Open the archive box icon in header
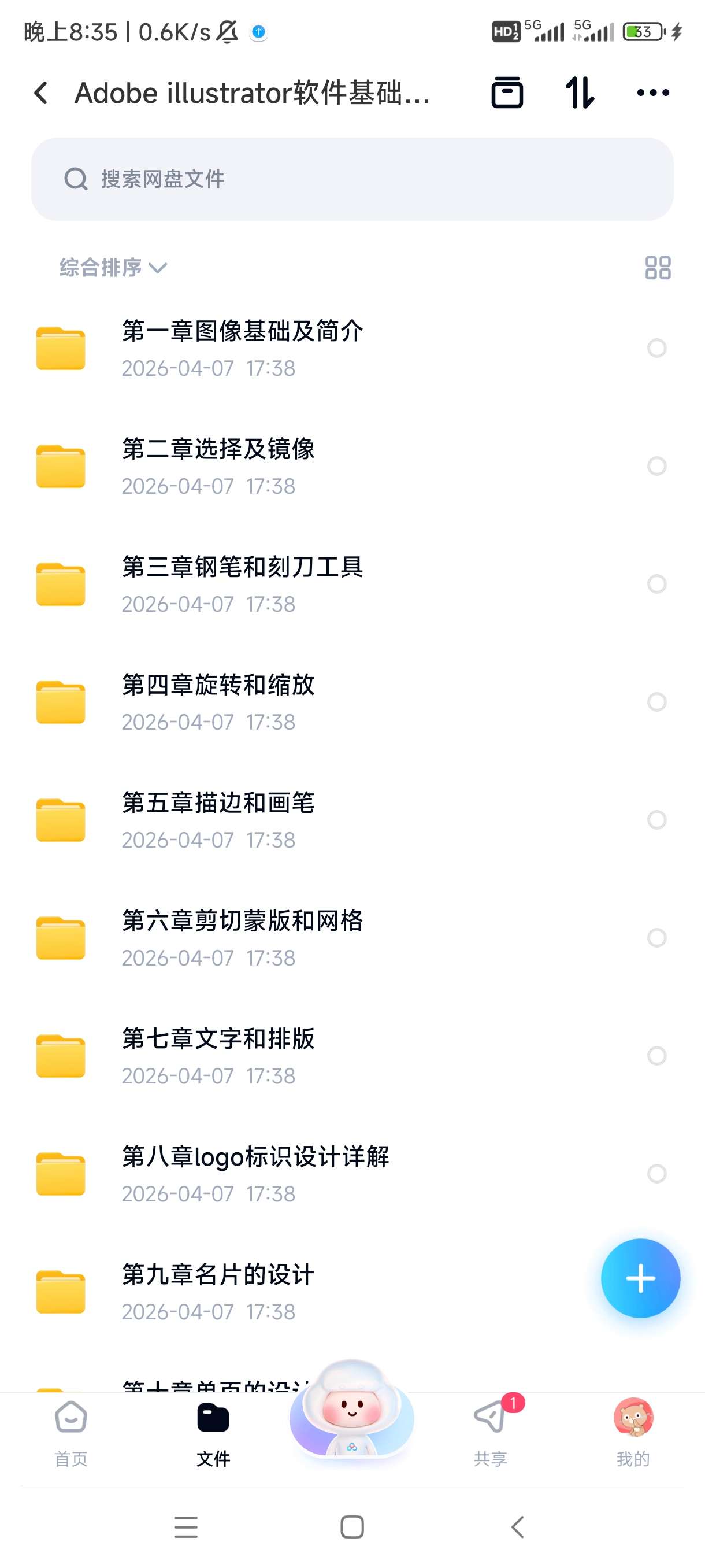Viewport: 705px width, 1568px height. [x=507, y=93]
